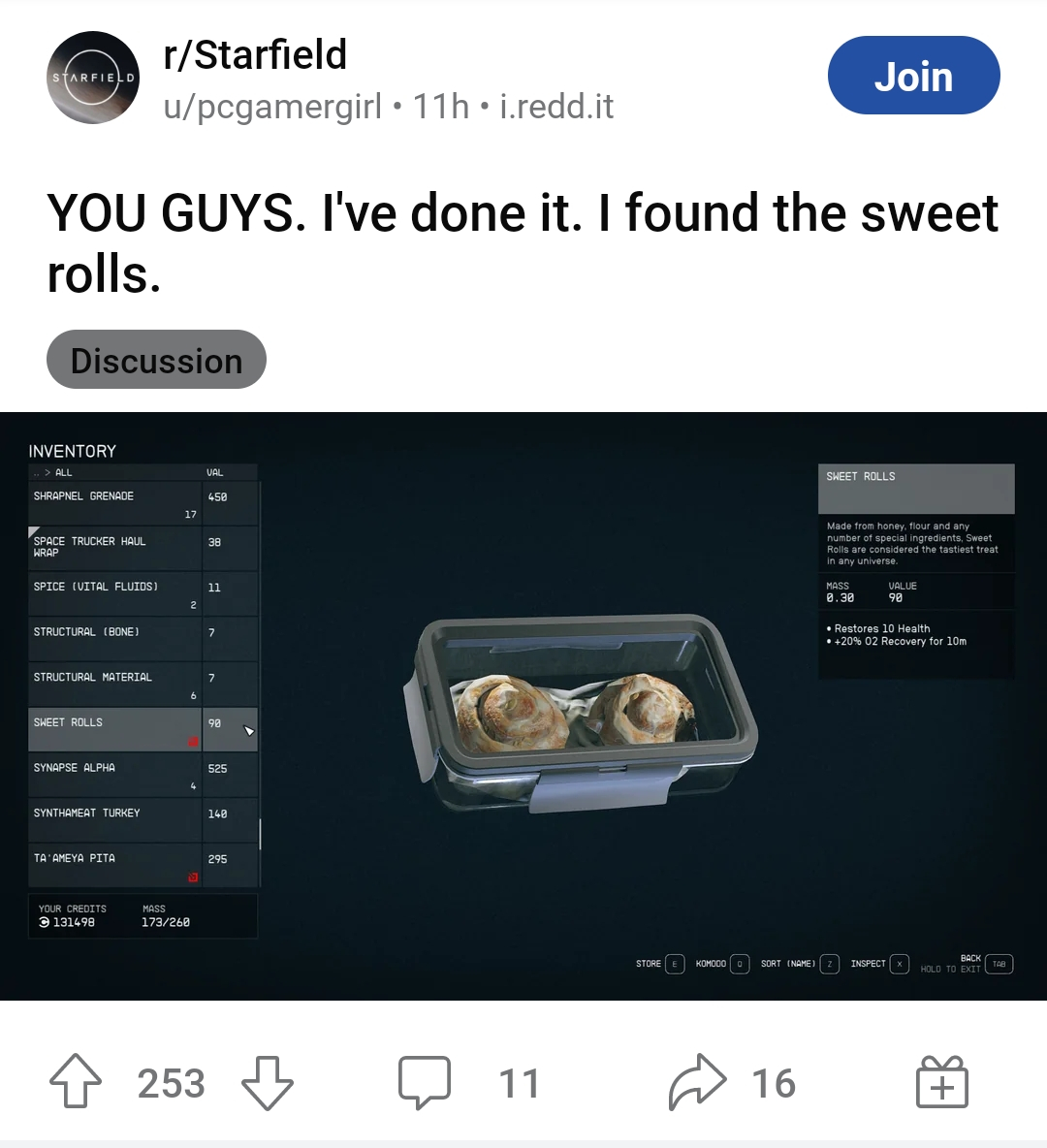Open the VAL column sort dropdown
Viewport: 1047px width, 1148px height.
click(215, 472)
